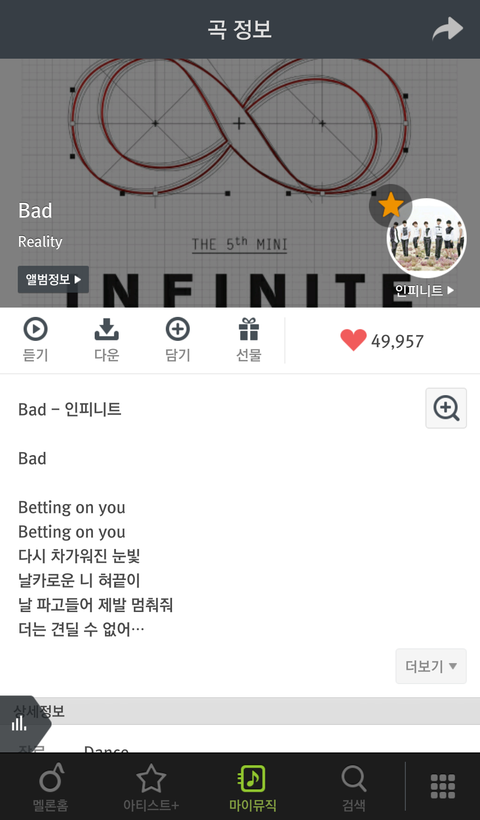Play the song with 듣기

pos(36,340)
